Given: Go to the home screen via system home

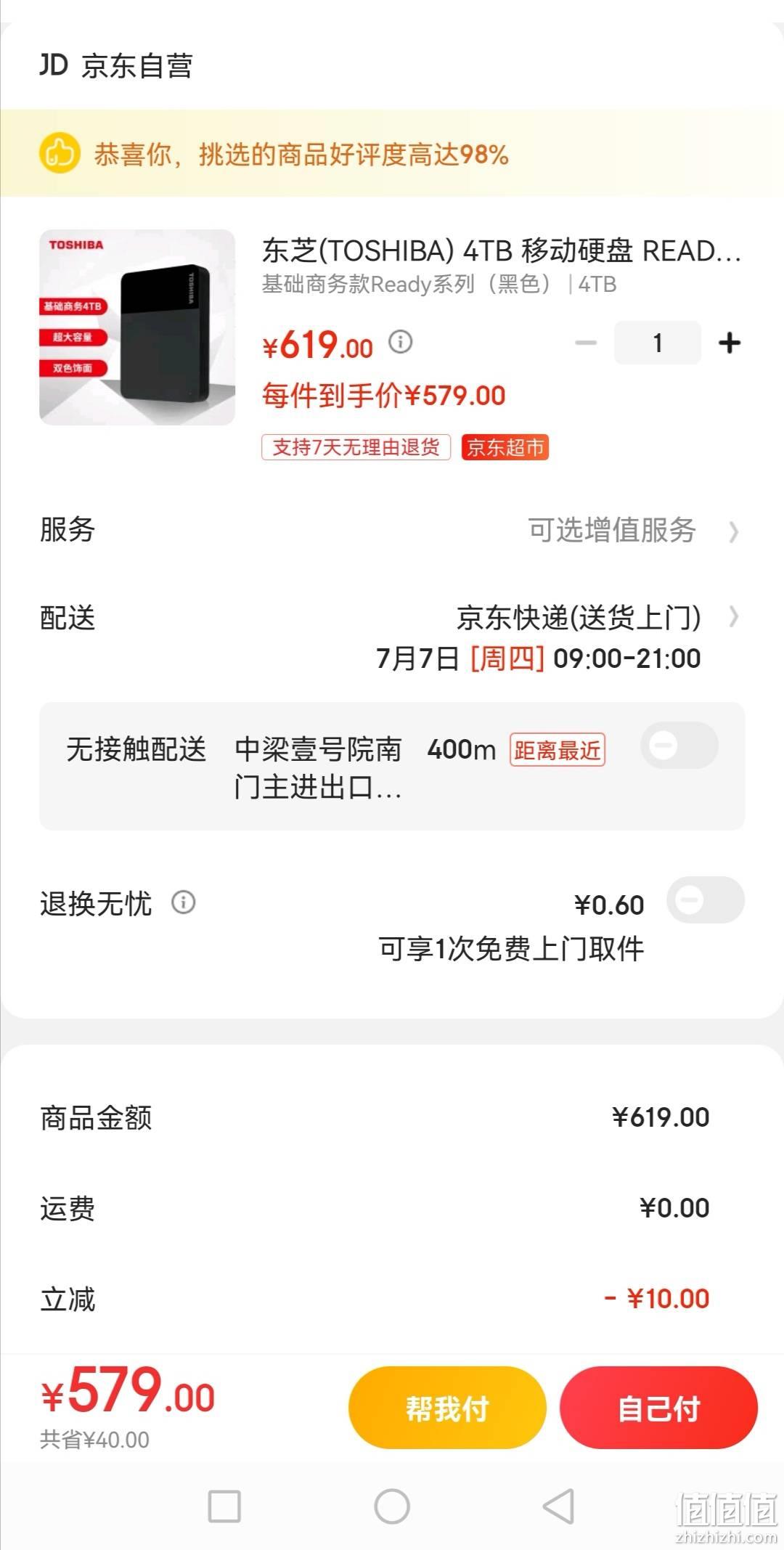Looking at the screenshot, I should (x=392, y=1506).
